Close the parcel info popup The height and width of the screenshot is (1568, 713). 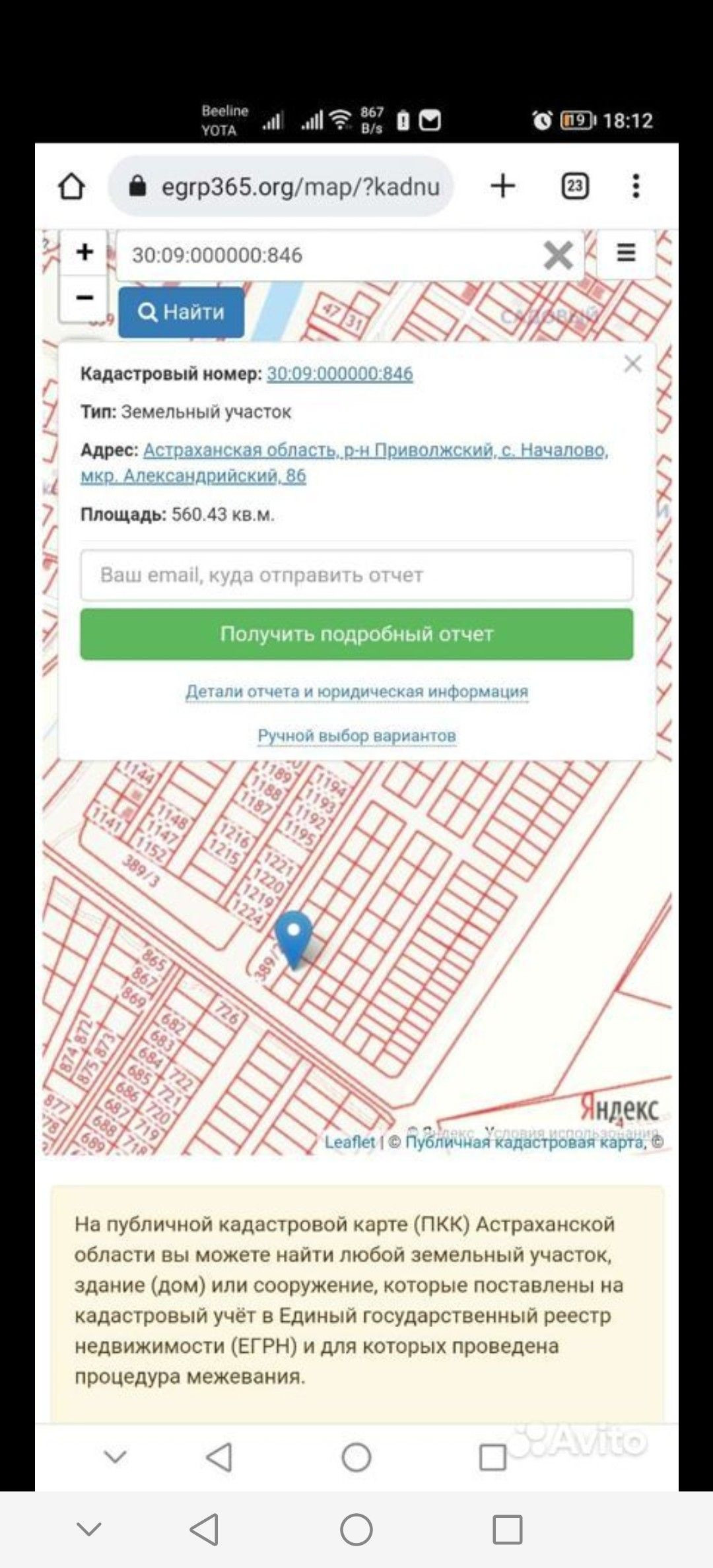pyautogui.click(x=633, y=364)
